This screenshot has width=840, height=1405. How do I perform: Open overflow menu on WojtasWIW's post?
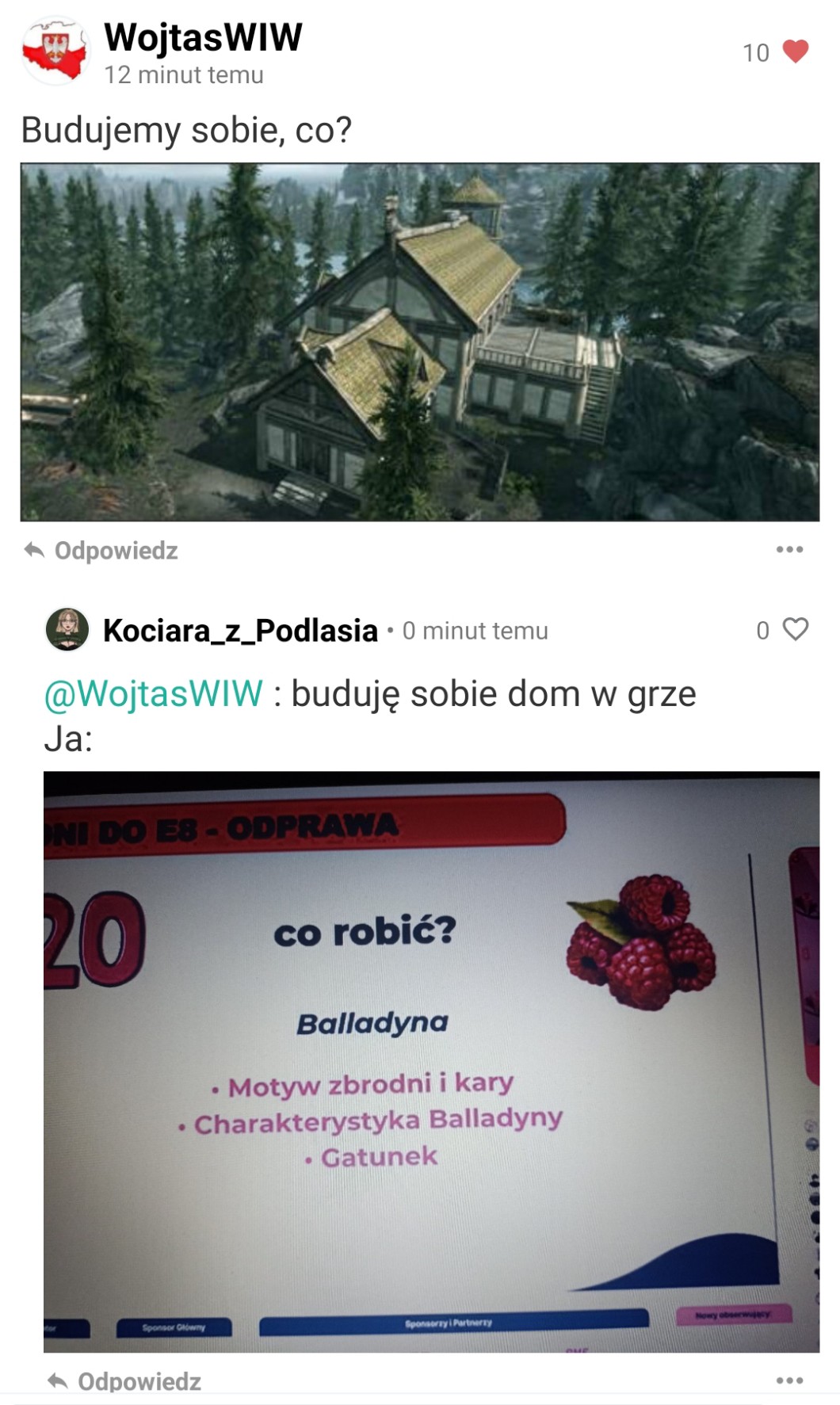coord(789,549)
